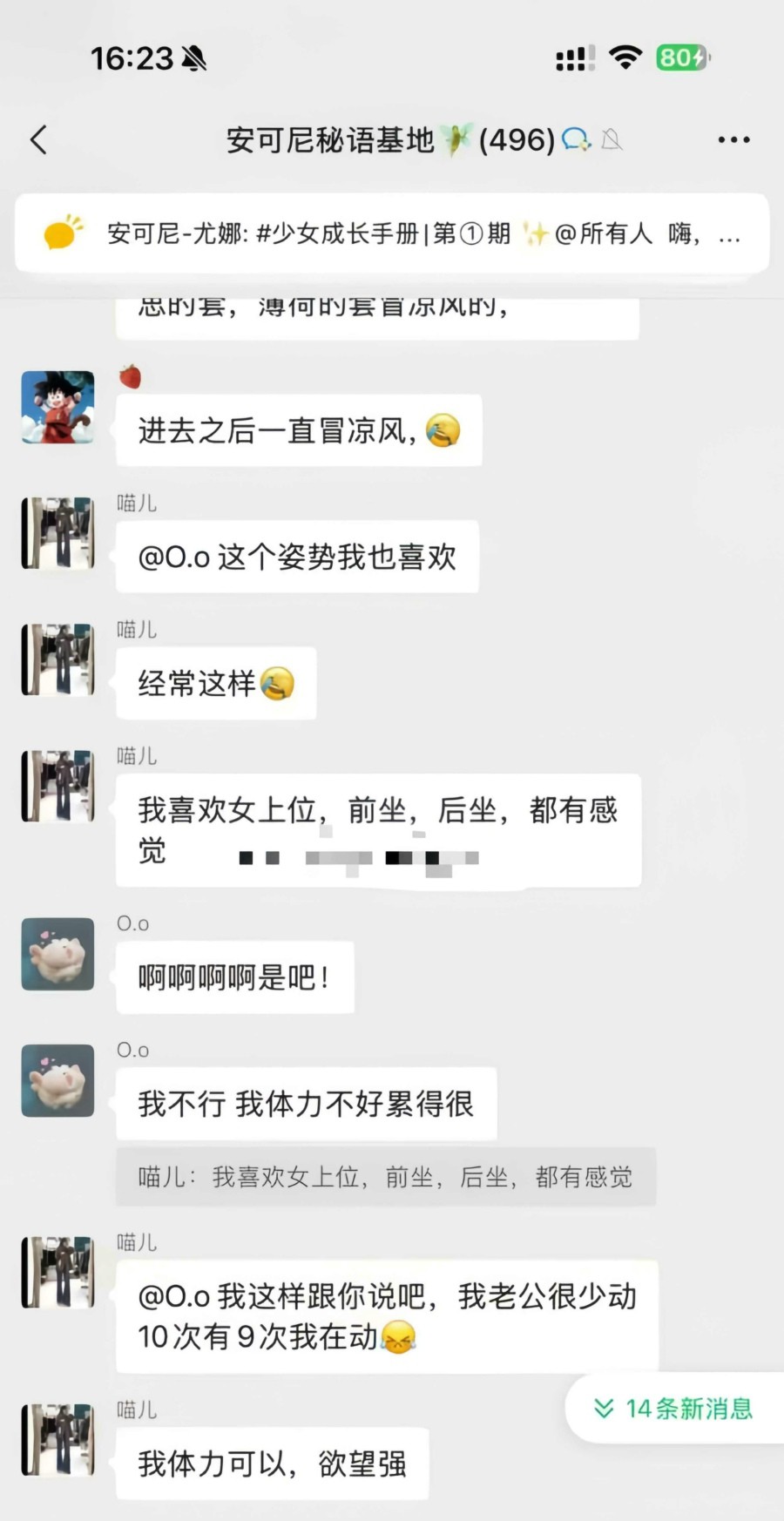Open the group chat overflow menu
Viewport: 784px width, 1521px height.
[733, 139]
